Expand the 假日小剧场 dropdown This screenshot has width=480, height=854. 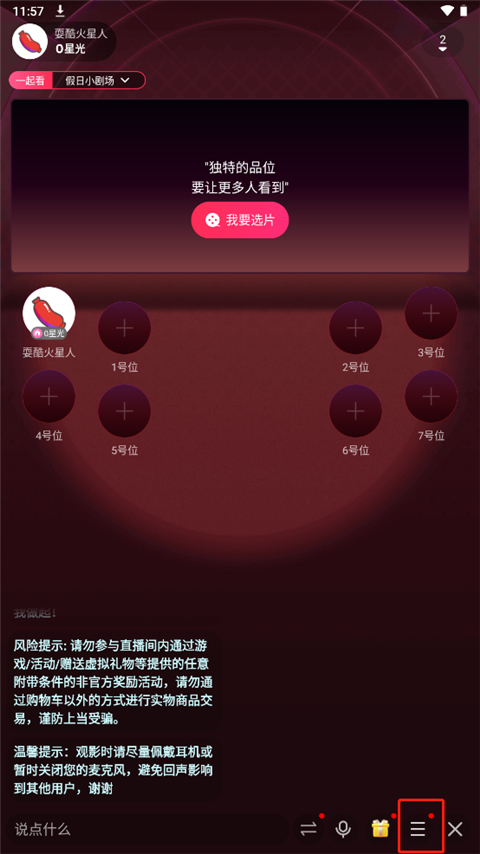pos(99,81)
